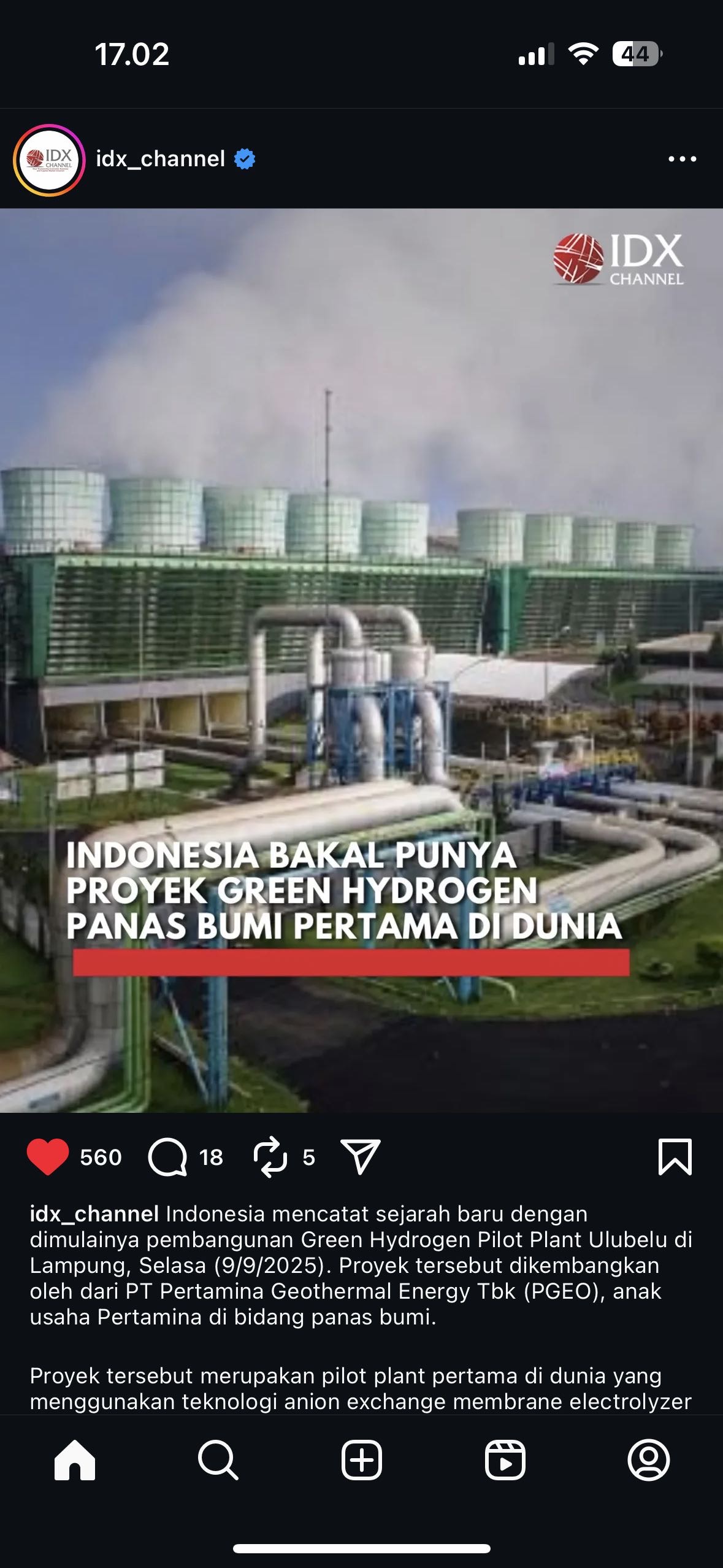
Task: Open the green hydrogen post image
Action: point(361,659)
